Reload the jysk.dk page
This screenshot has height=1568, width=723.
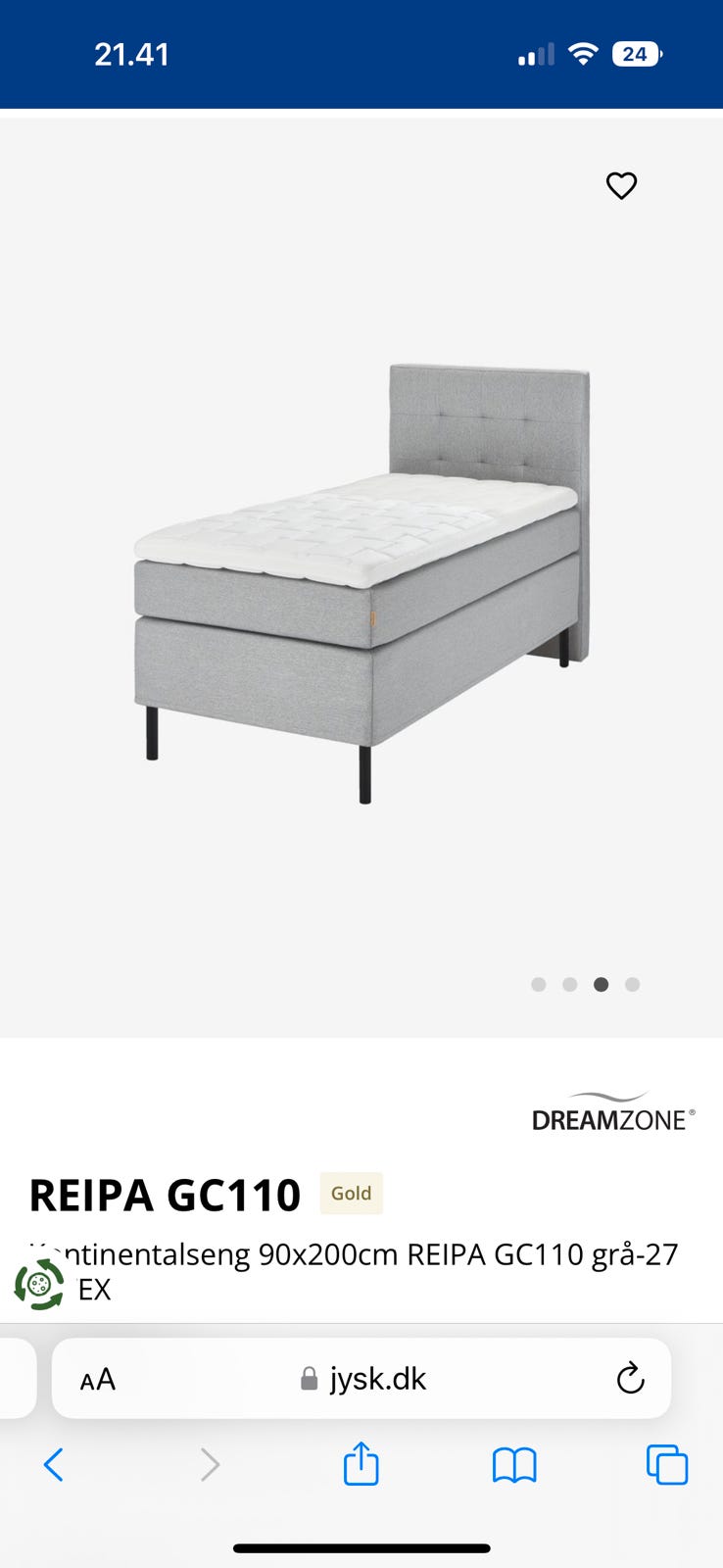(630, 1379)
